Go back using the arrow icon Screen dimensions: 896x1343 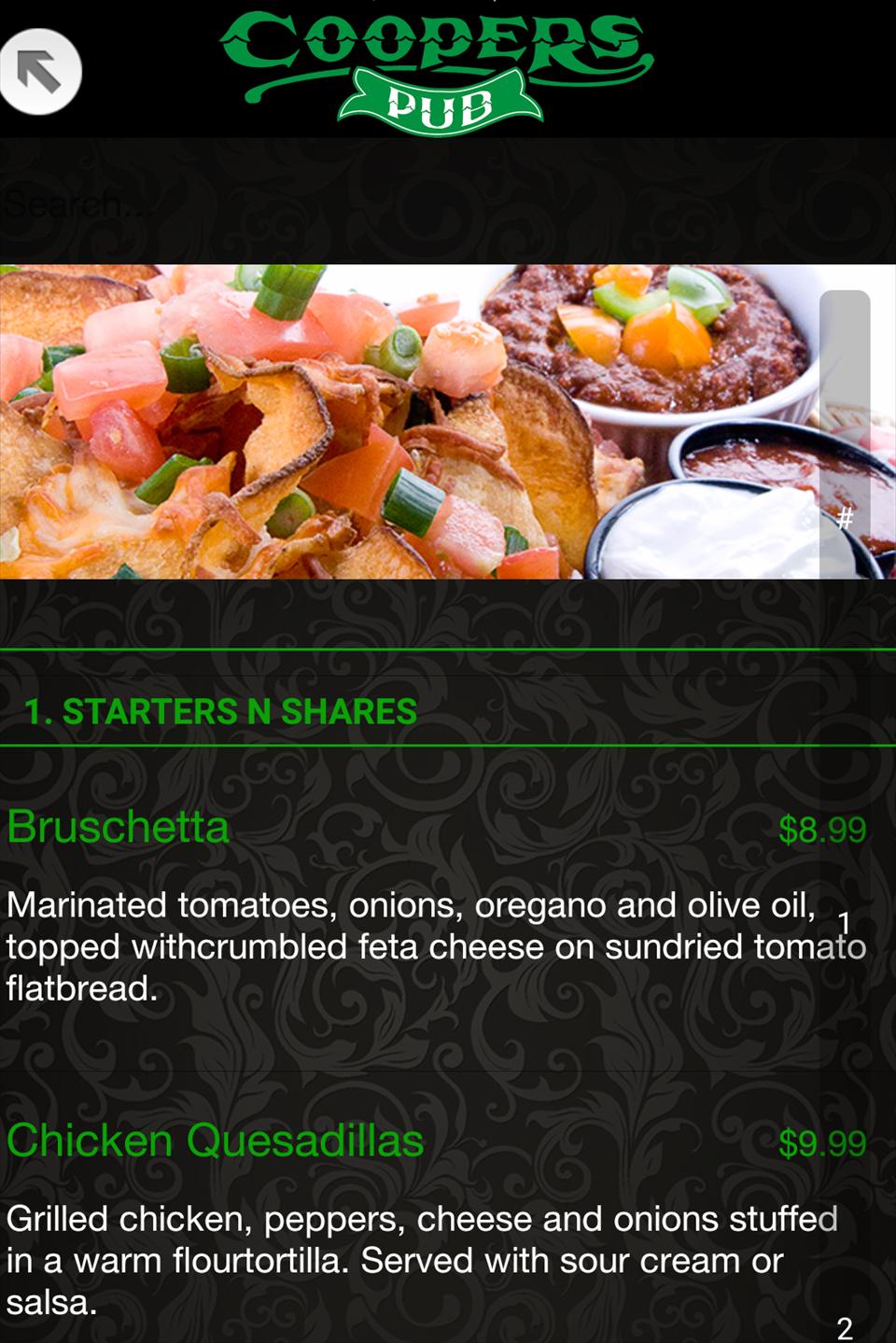[40, 72]
